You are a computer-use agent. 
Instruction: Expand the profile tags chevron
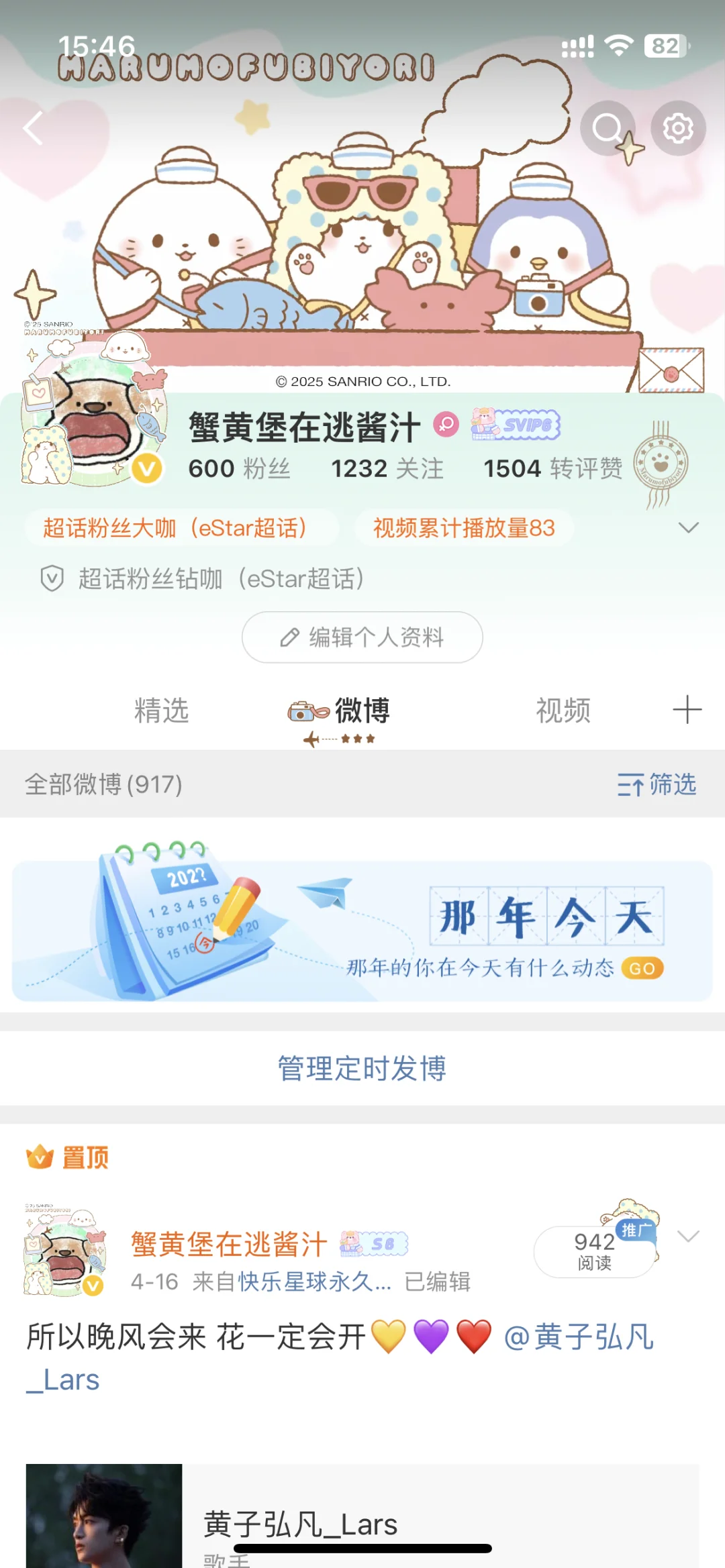[688, 527]
